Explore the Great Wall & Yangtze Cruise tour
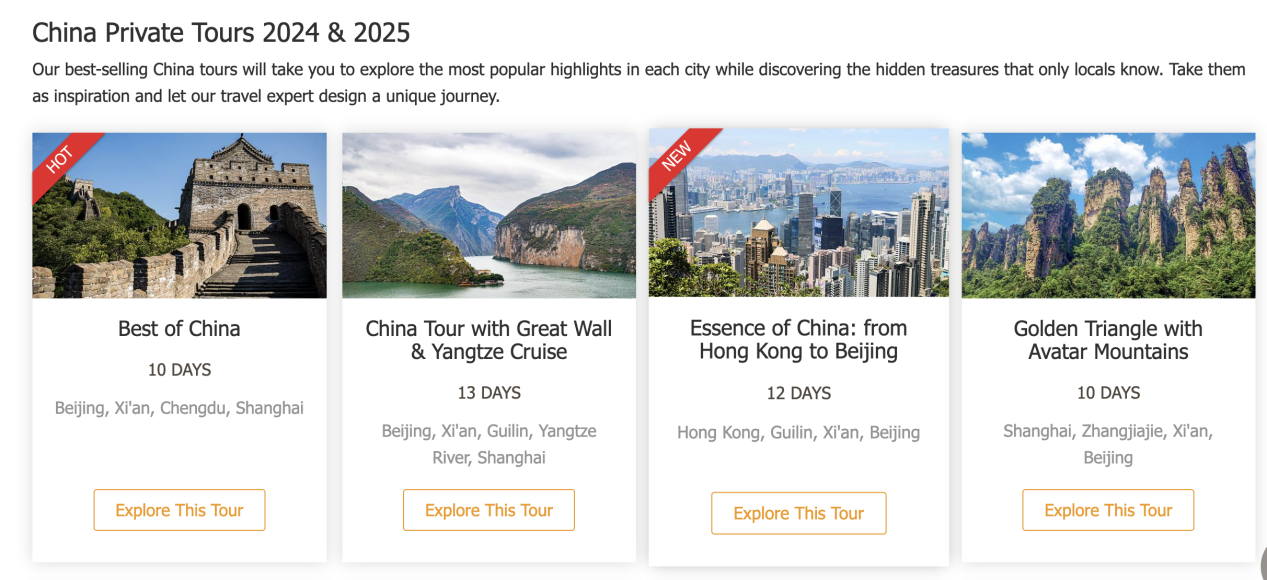This screenshot has width=1267, height=580. click(x=488, y=510)
